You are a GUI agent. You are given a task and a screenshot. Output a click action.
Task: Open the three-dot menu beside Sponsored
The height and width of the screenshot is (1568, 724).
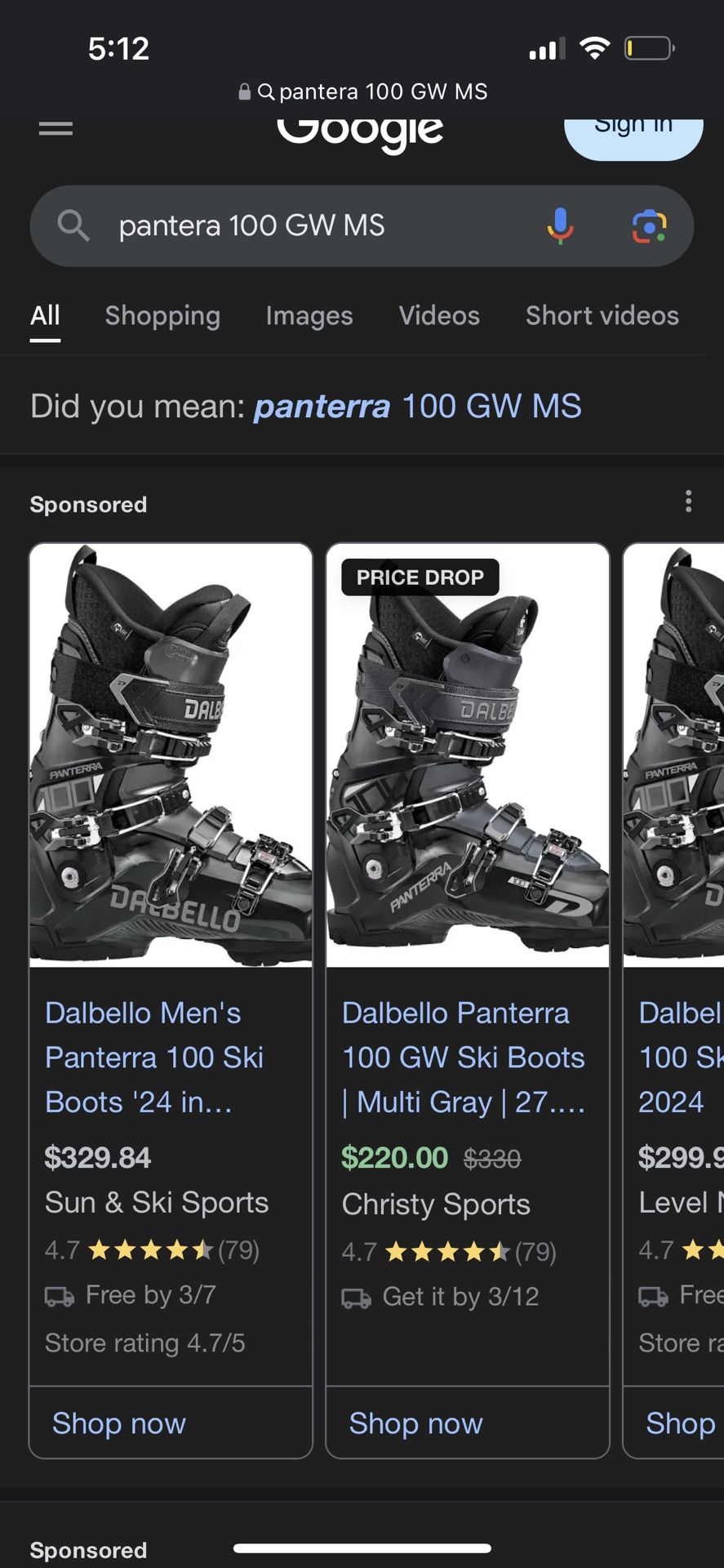[x=688, y=502]
